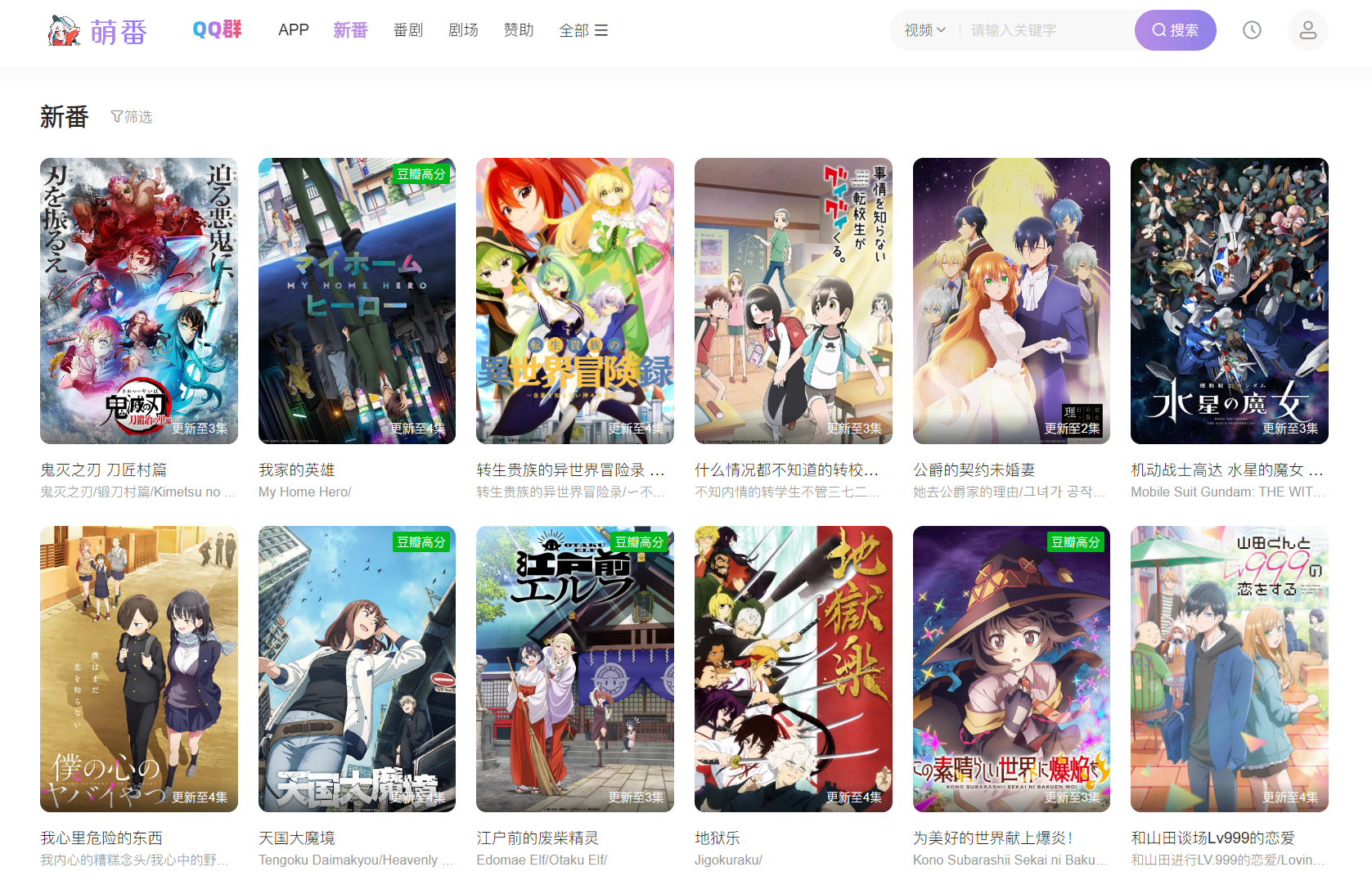Go to the 萌番 home logo

(x=97, y=31)
